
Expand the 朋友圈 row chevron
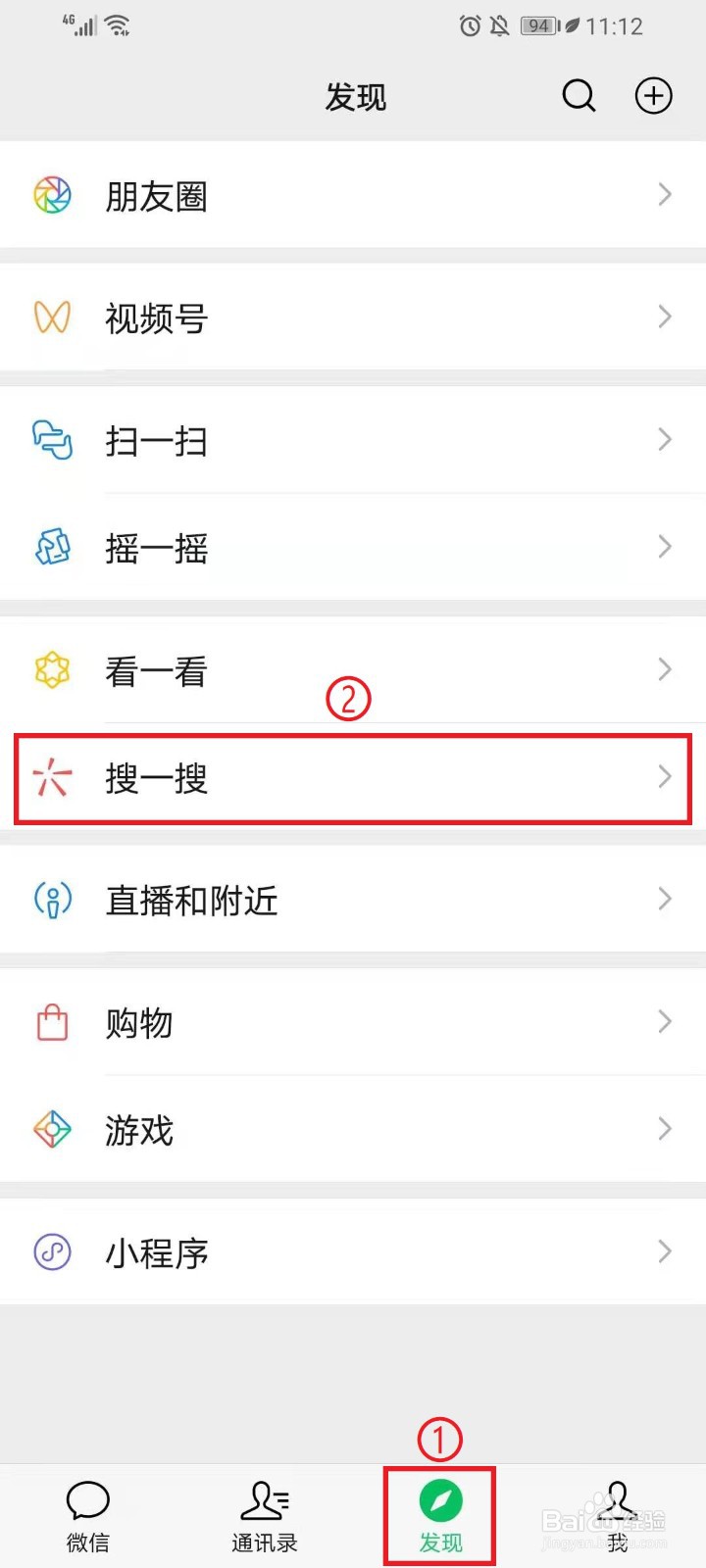(x=665, y=195)
